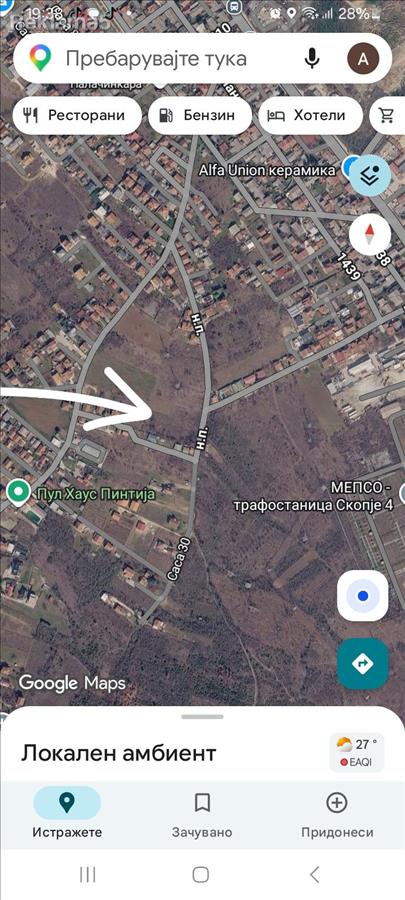Screen dimensions: 405x900
Task: Start directions with the teal arrow button
Action: pyautogui.click(x=363, y=664)
